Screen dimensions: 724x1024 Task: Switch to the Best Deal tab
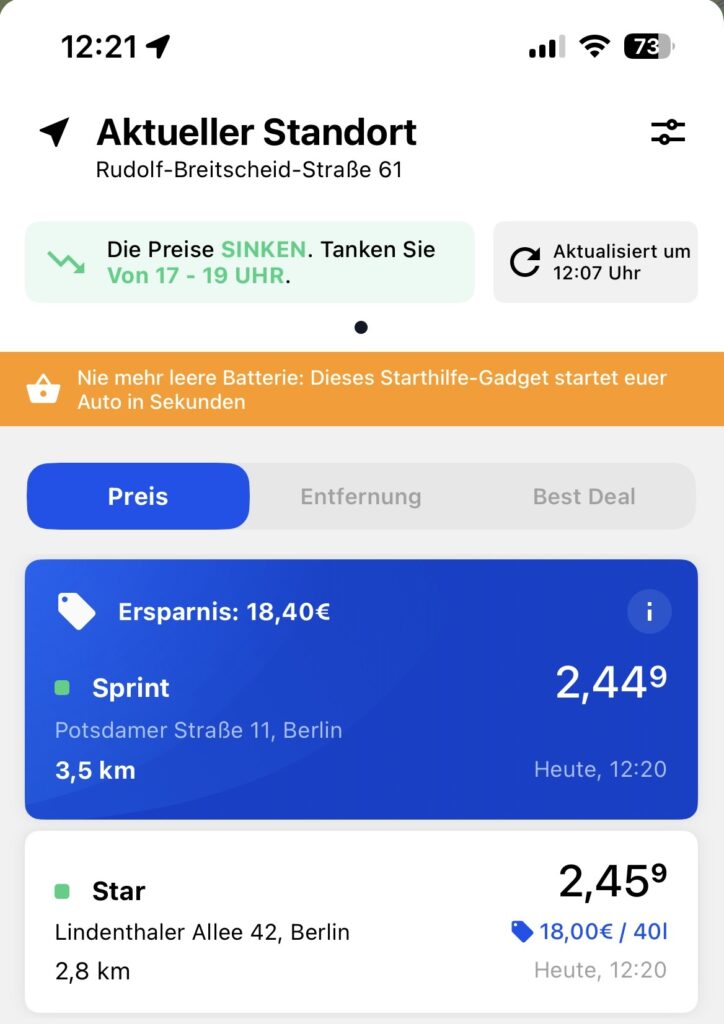tap(584, 496)
